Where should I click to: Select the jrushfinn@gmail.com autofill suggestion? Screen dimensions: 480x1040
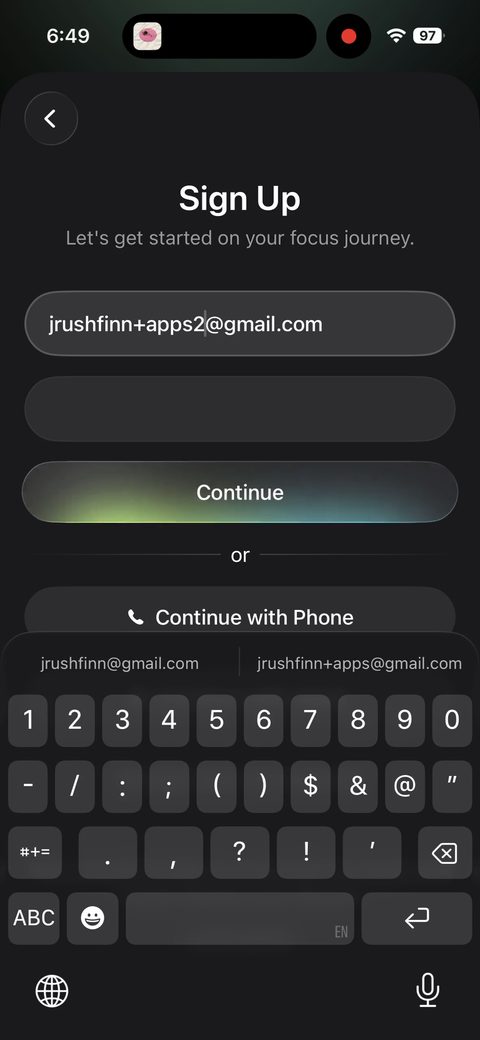point(119,663)
